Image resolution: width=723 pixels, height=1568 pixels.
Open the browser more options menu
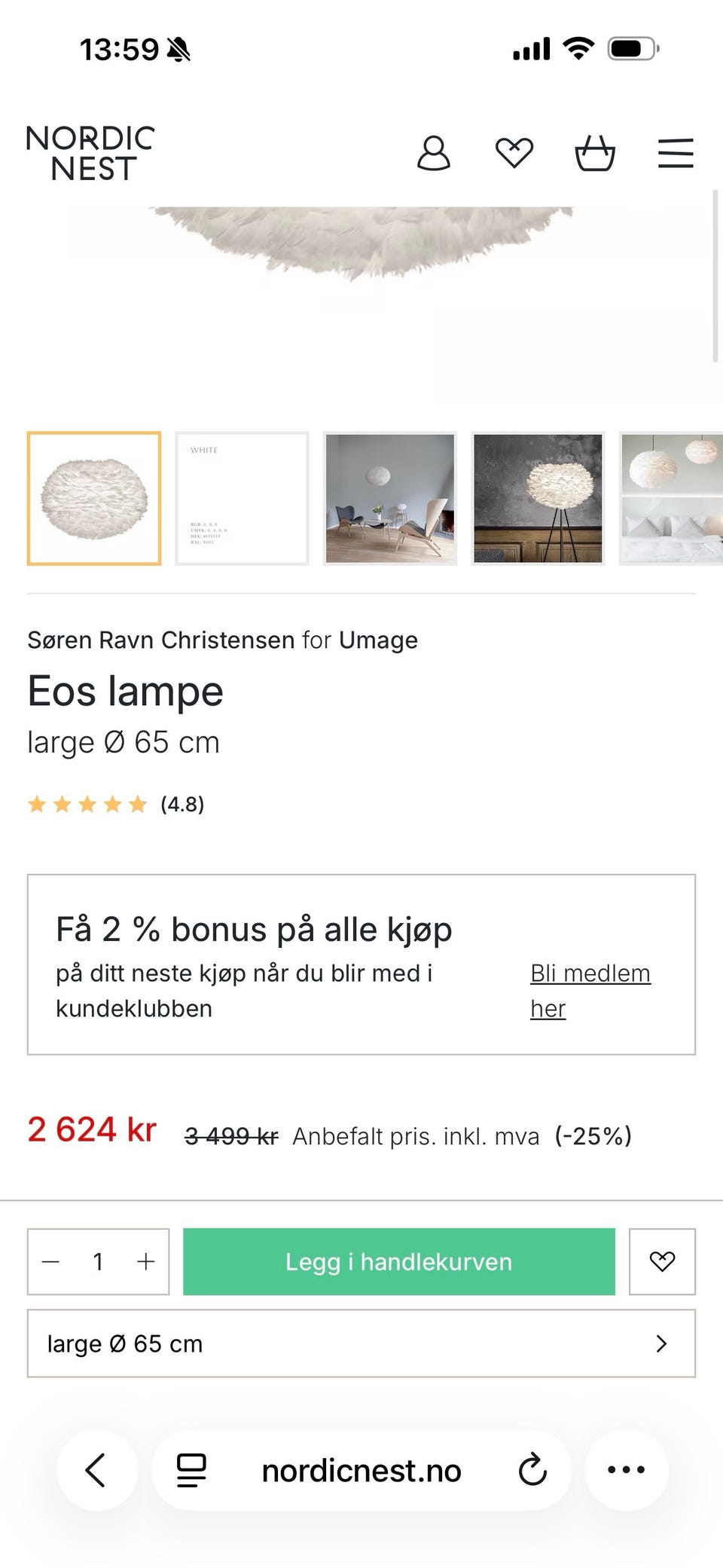[x=627, y=1470]
